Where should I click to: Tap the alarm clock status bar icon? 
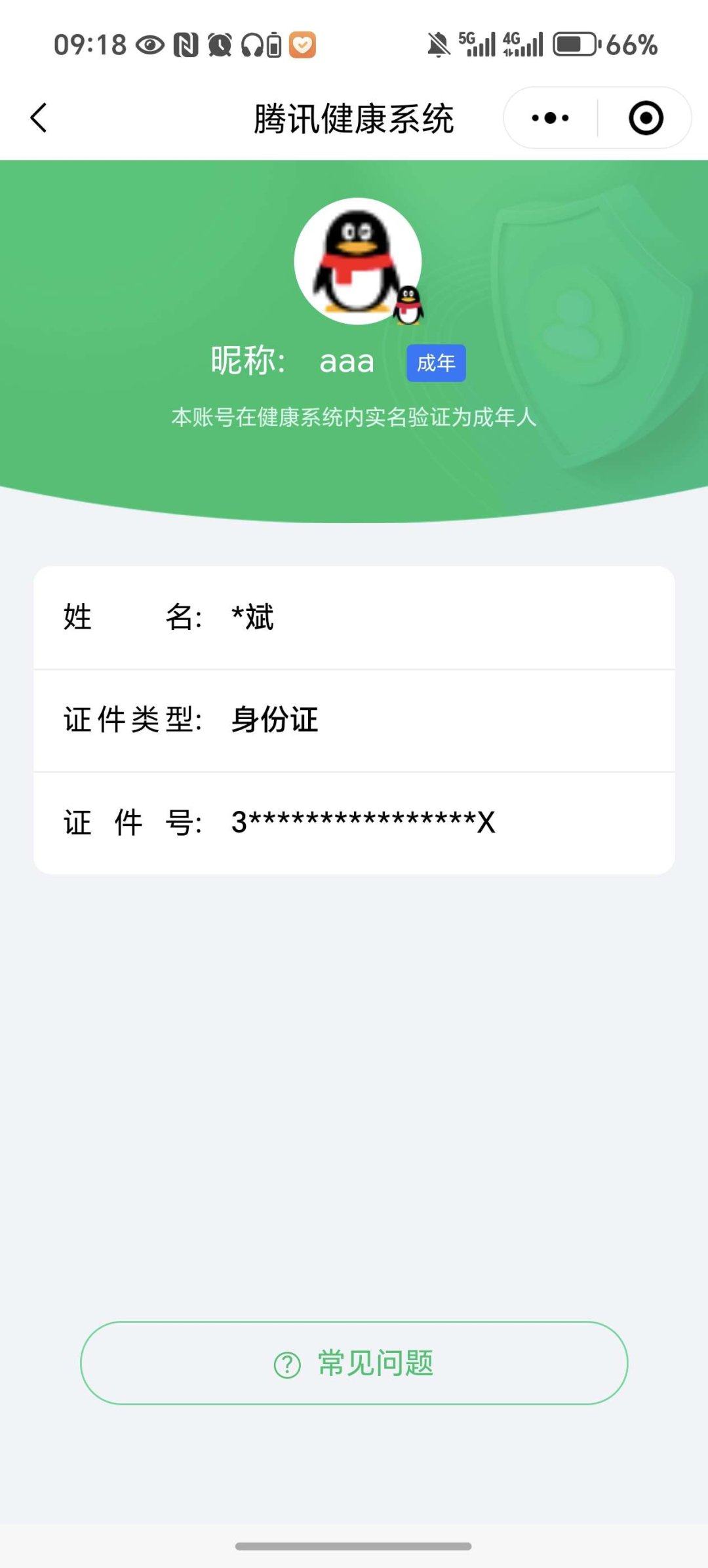[x=221, y=45]
